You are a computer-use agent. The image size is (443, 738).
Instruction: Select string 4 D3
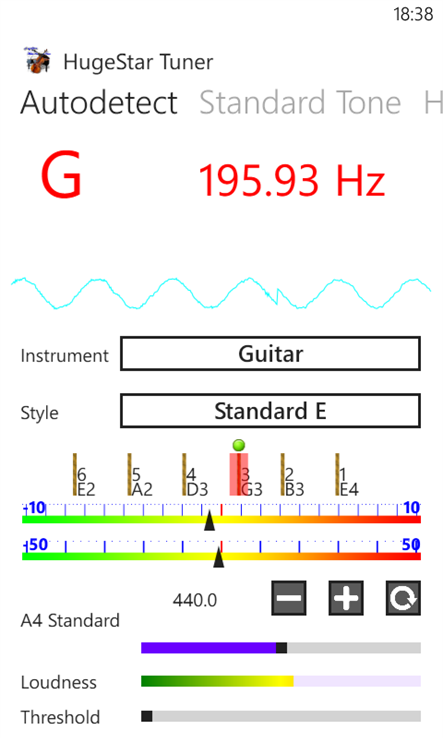pos(195,474)
